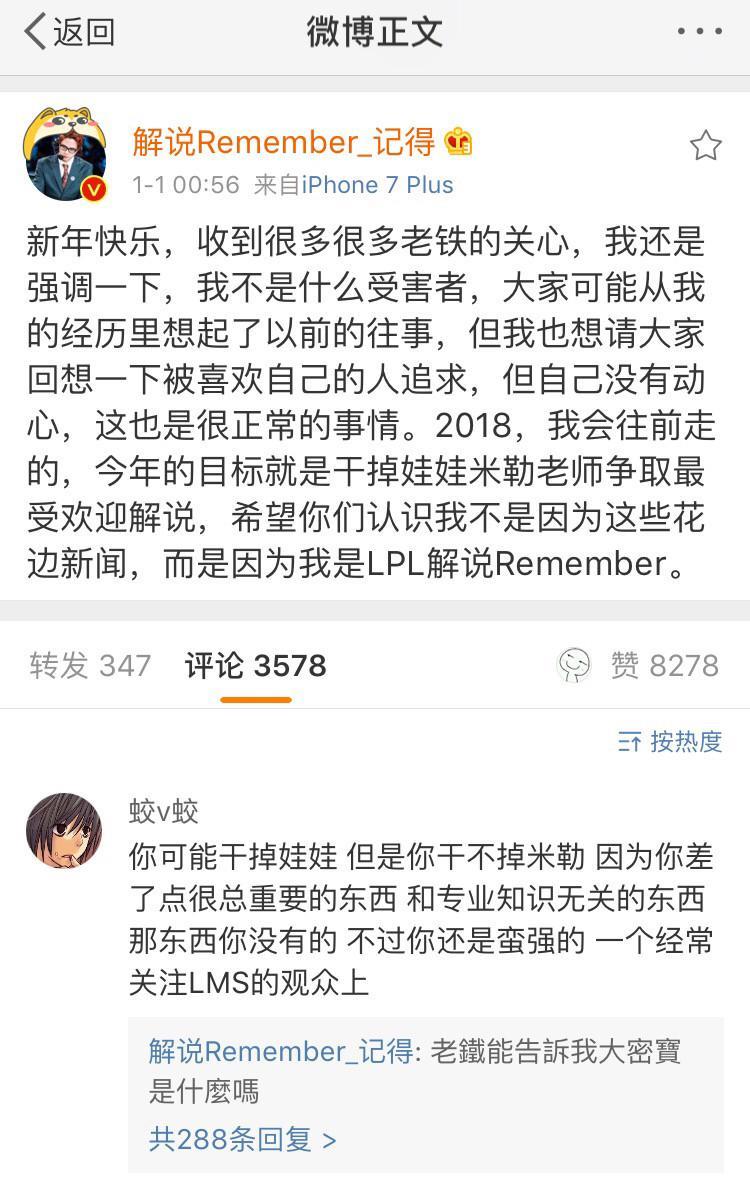Go back using the 返回 button
Screen dimensions: 750x1180
(x=70, y=32)
